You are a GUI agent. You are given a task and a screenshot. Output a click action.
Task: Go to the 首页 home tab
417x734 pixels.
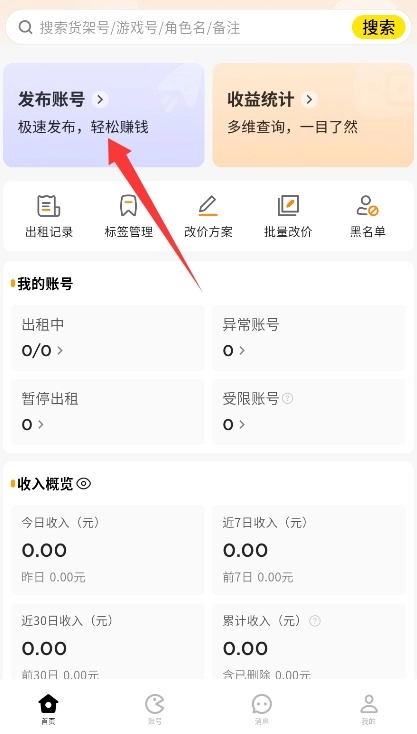click(x=48, y=709)
